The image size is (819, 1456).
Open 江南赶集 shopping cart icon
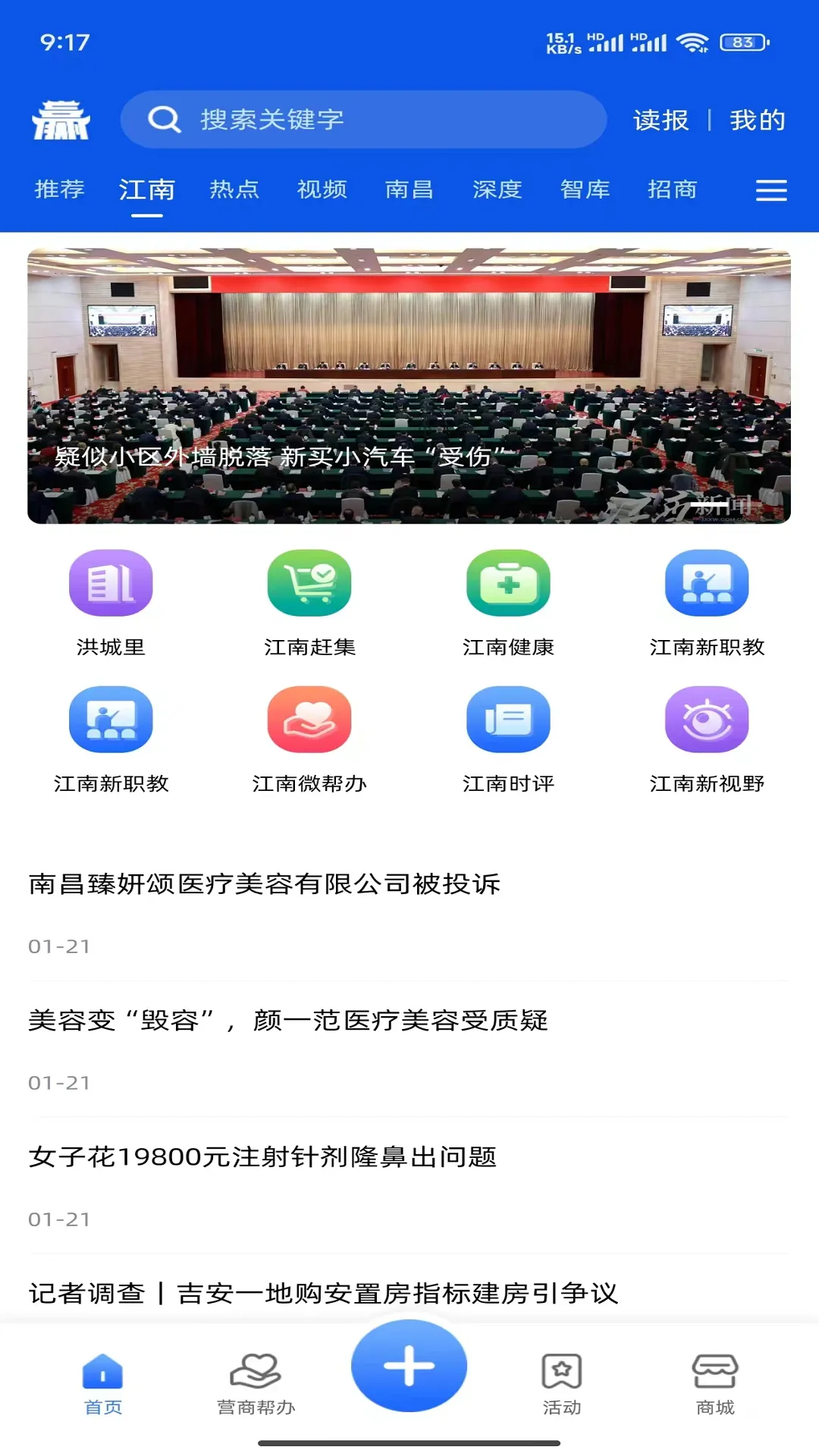[309, 582]
